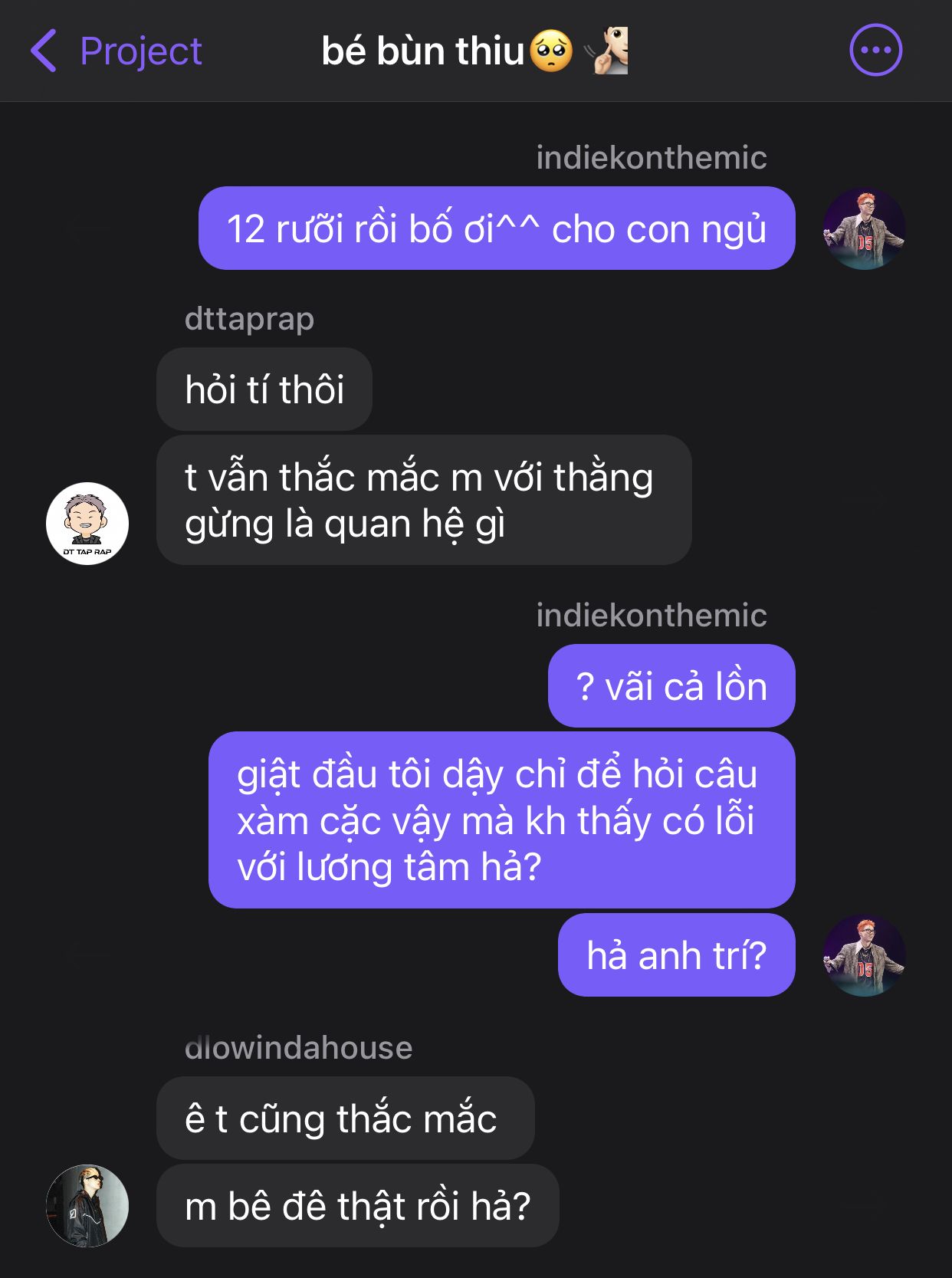This screenshot has width=952, height=1278.
Task: Go back to Project
Action: pyautogui.click(x=115, y=51)
